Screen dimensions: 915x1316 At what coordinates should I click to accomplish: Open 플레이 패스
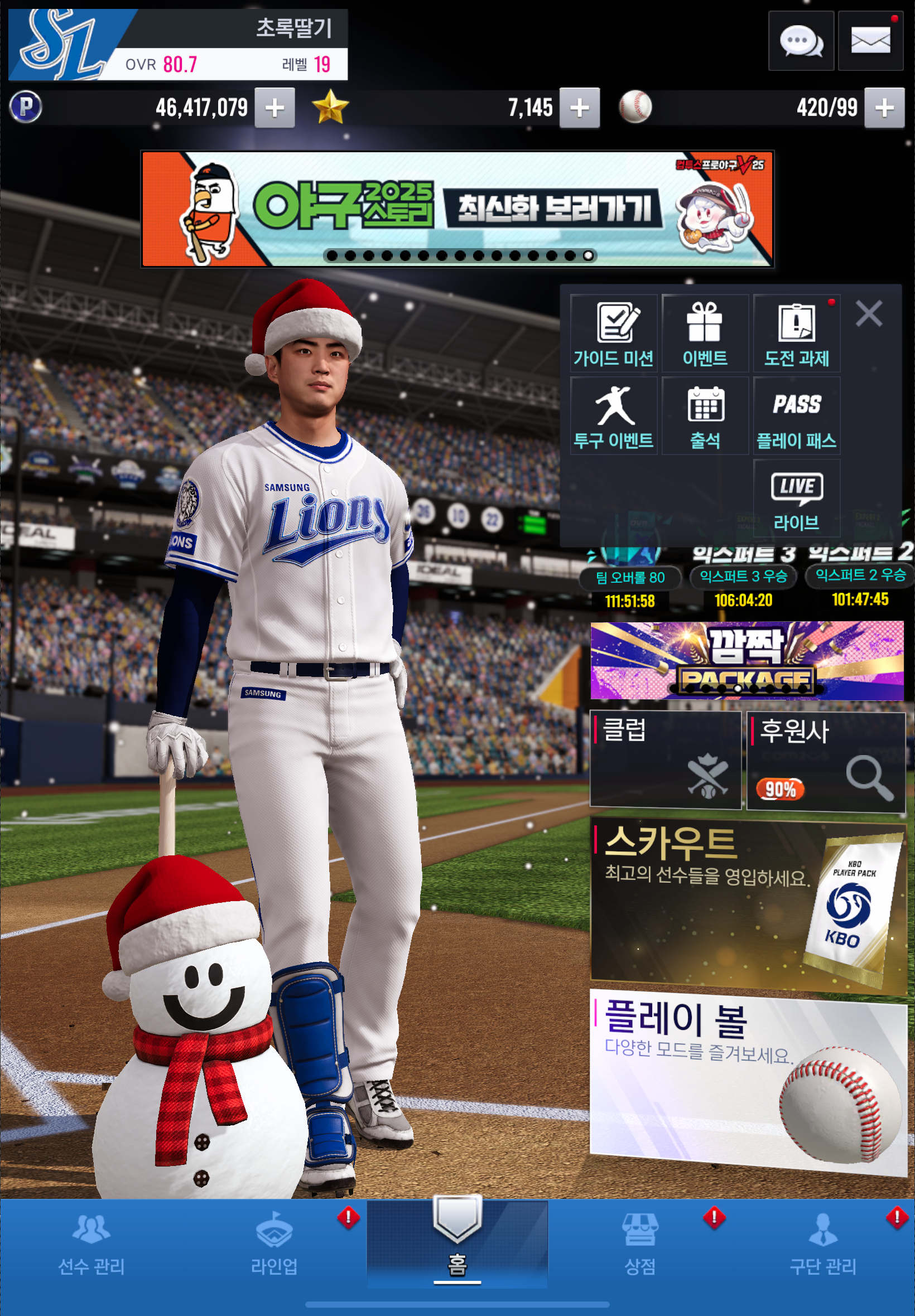[796, 416]
